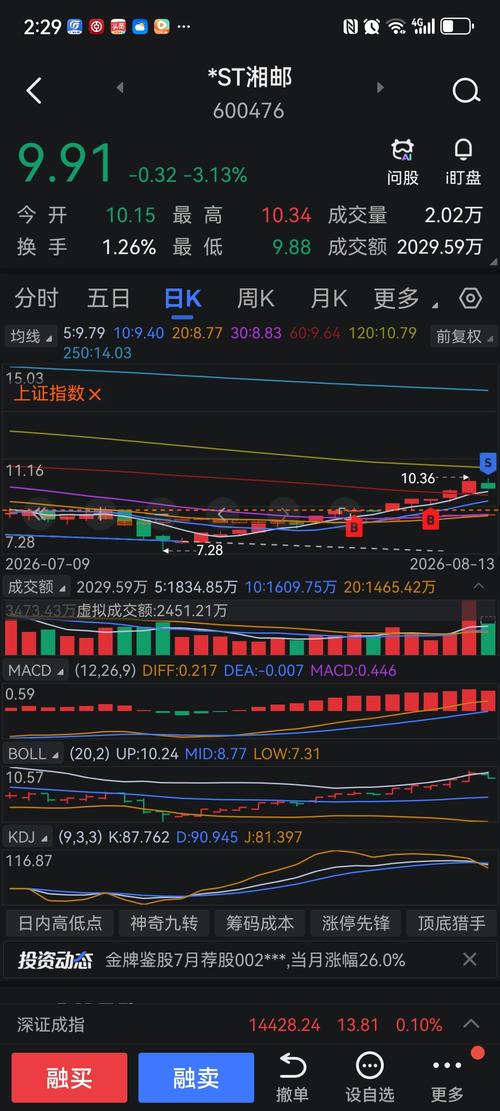The image size is (500, 1111).
Task: Tap the red 融买 button
Action: click(x=69, y=1078)
